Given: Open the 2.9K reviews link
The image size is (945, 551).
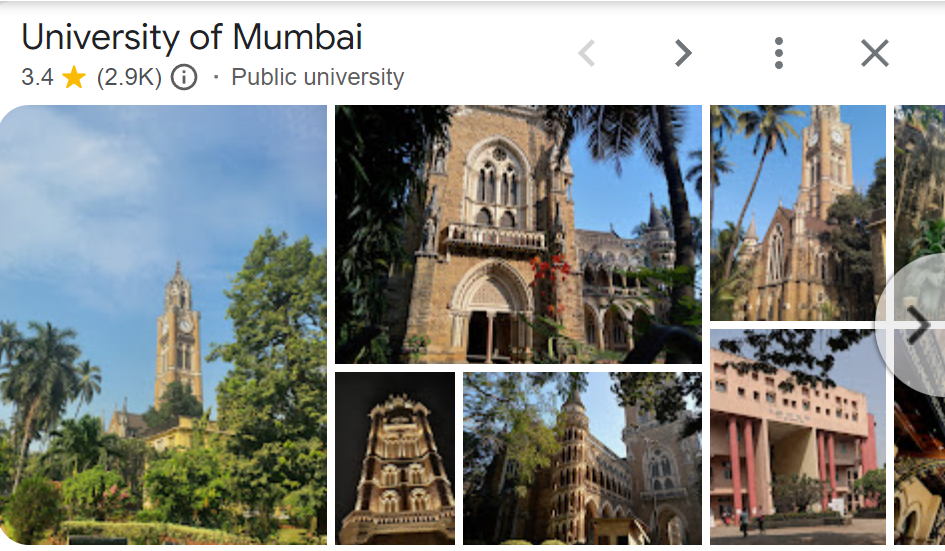Looking at the screenshot, I should [x=129, y=78].
